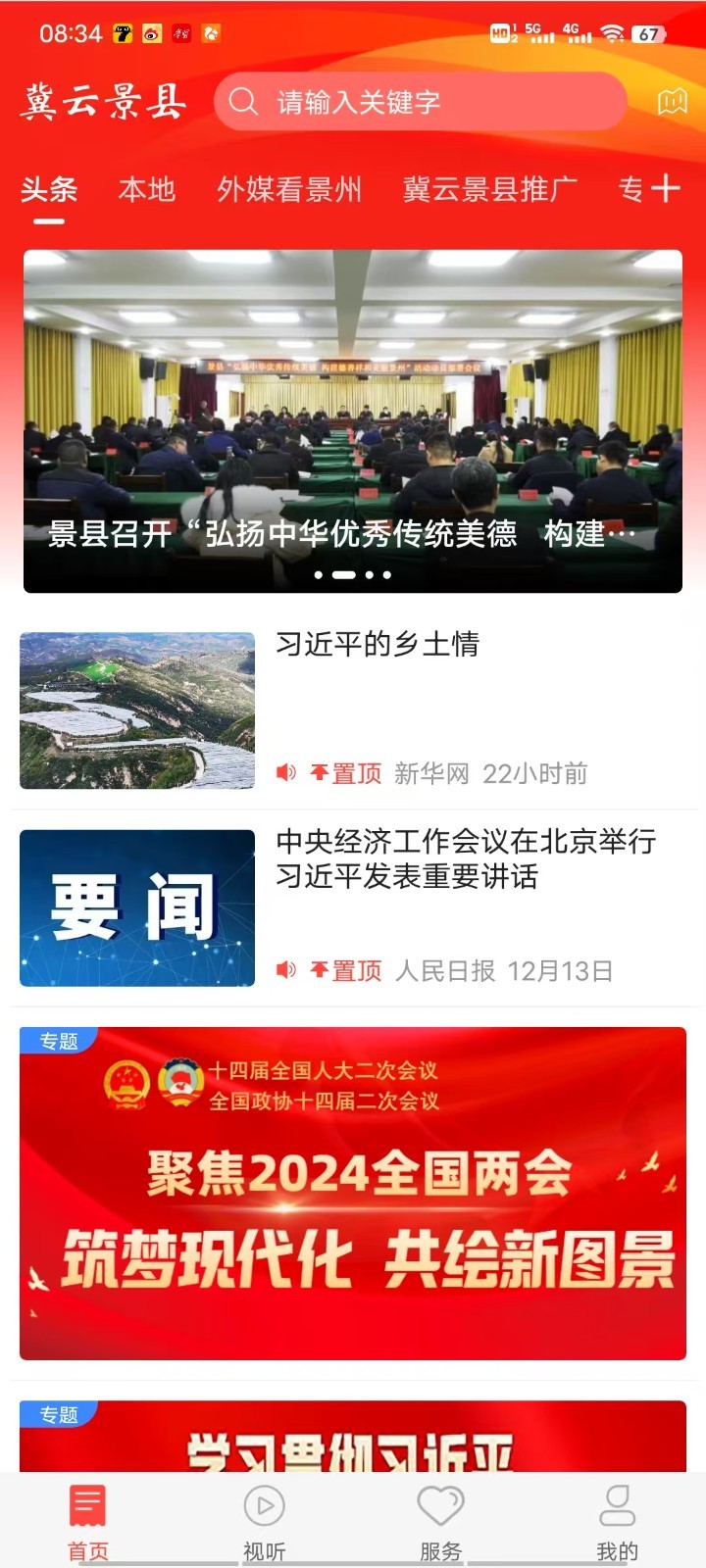Tap the keyword search box
This screenshot has width=706, height=1568.
422,102
